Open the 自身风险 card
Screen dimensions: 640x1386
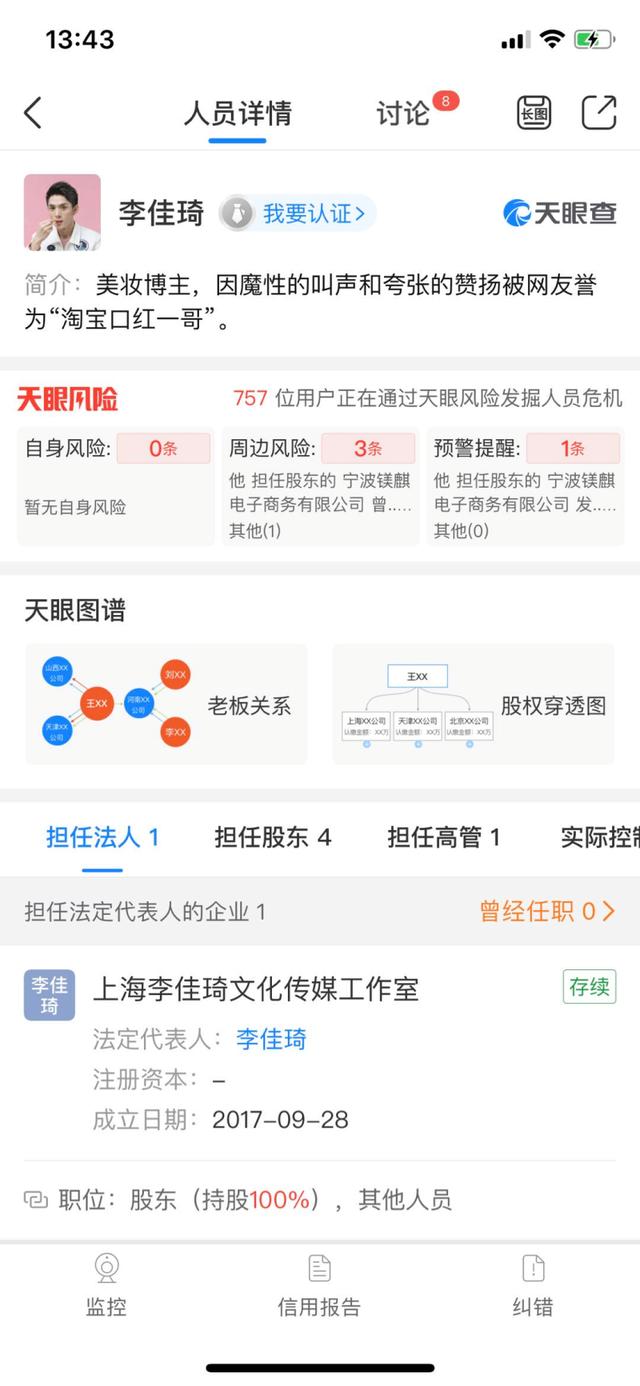[x=116, y=486]
